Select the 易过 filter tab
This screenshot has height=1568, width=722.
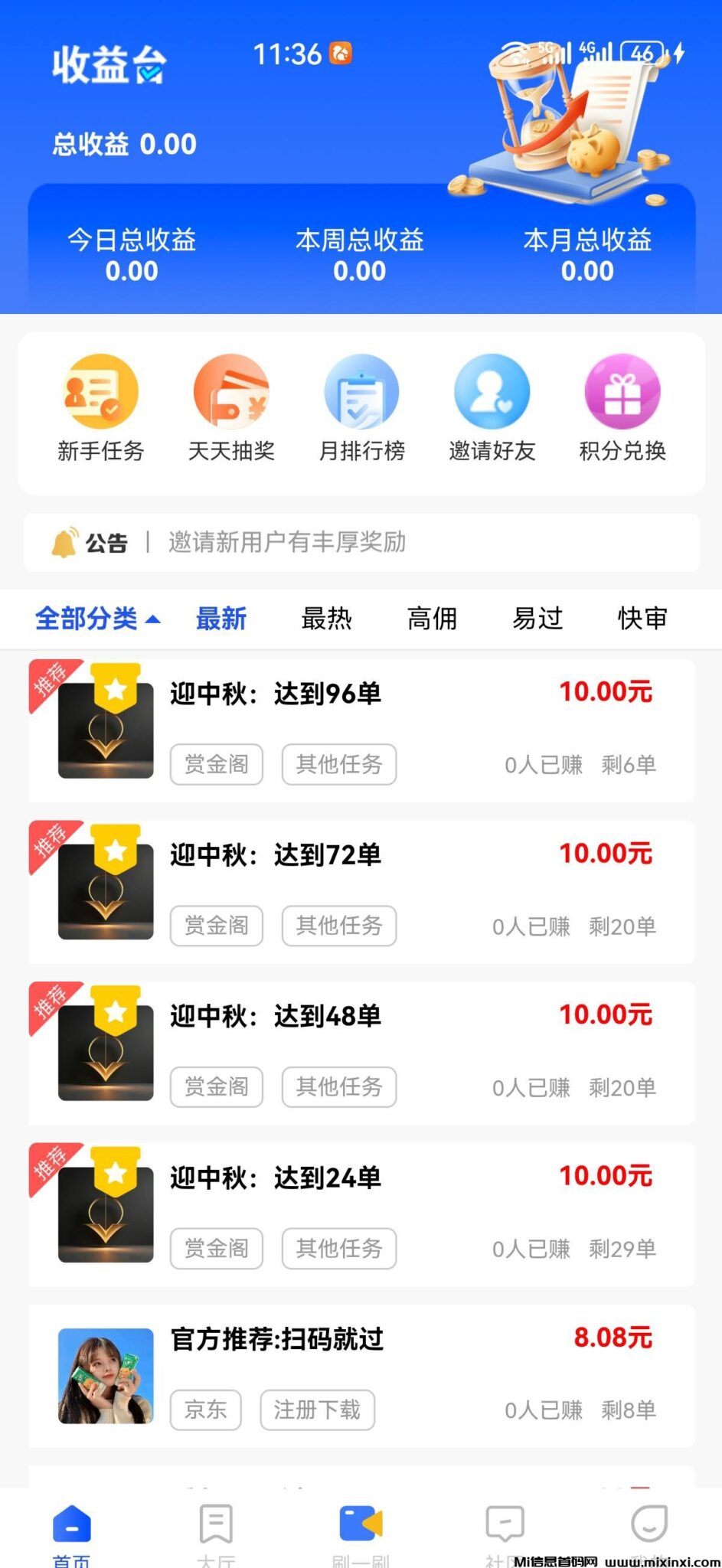[x=537, y=619]
